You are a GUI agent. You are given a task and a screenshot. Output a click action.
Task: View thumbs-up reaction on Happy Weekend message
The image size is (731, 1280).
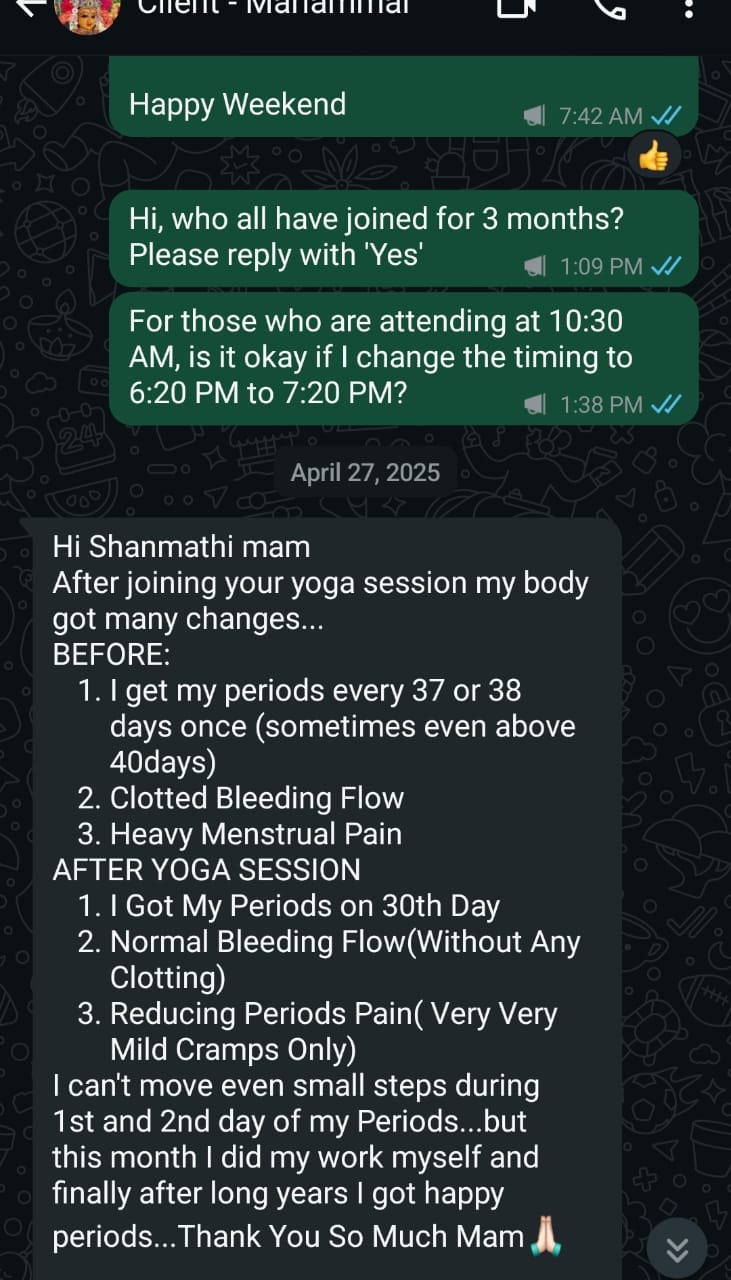(x=654, y=155)
